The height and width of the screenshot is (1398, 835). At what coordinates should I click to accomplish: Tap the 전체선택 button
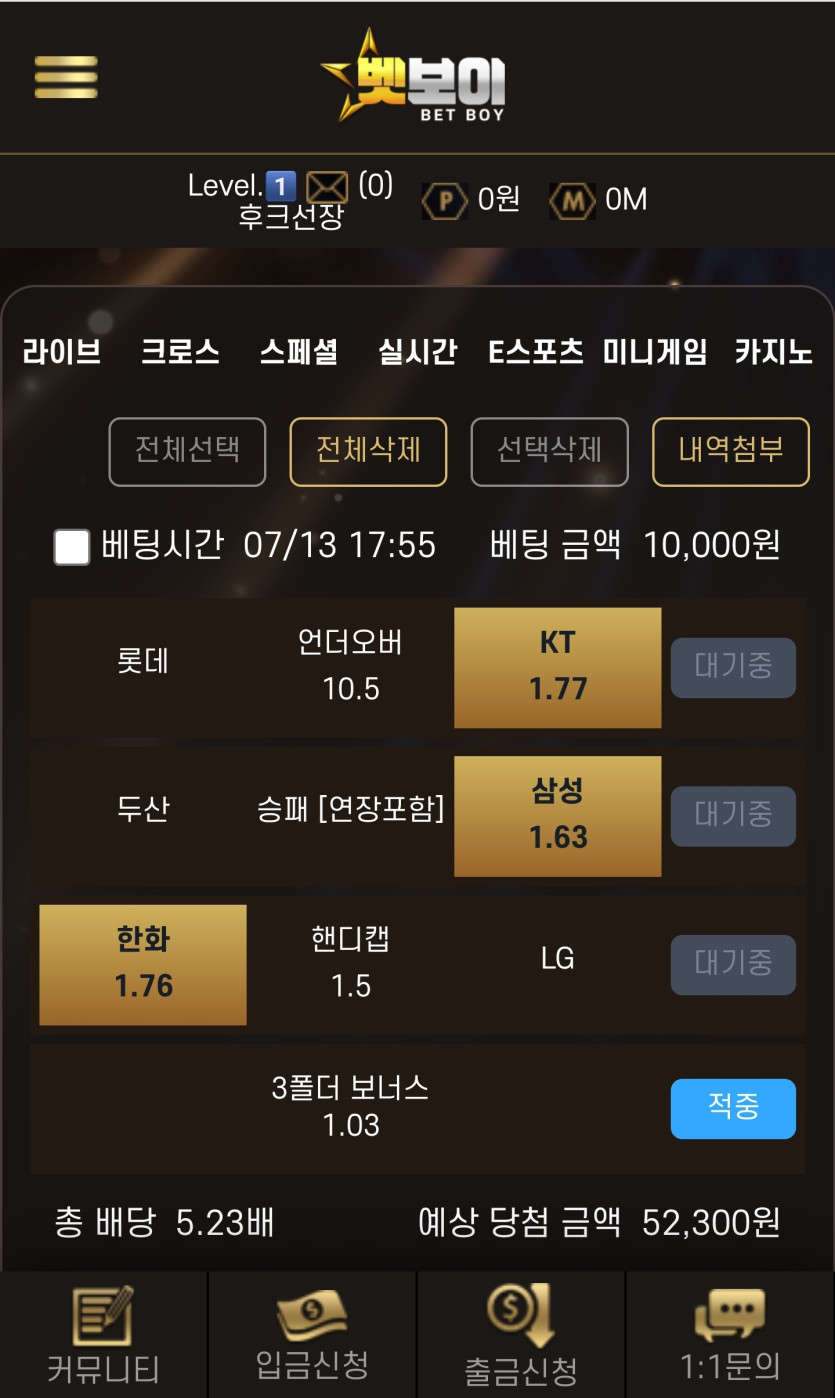(187, 451)
